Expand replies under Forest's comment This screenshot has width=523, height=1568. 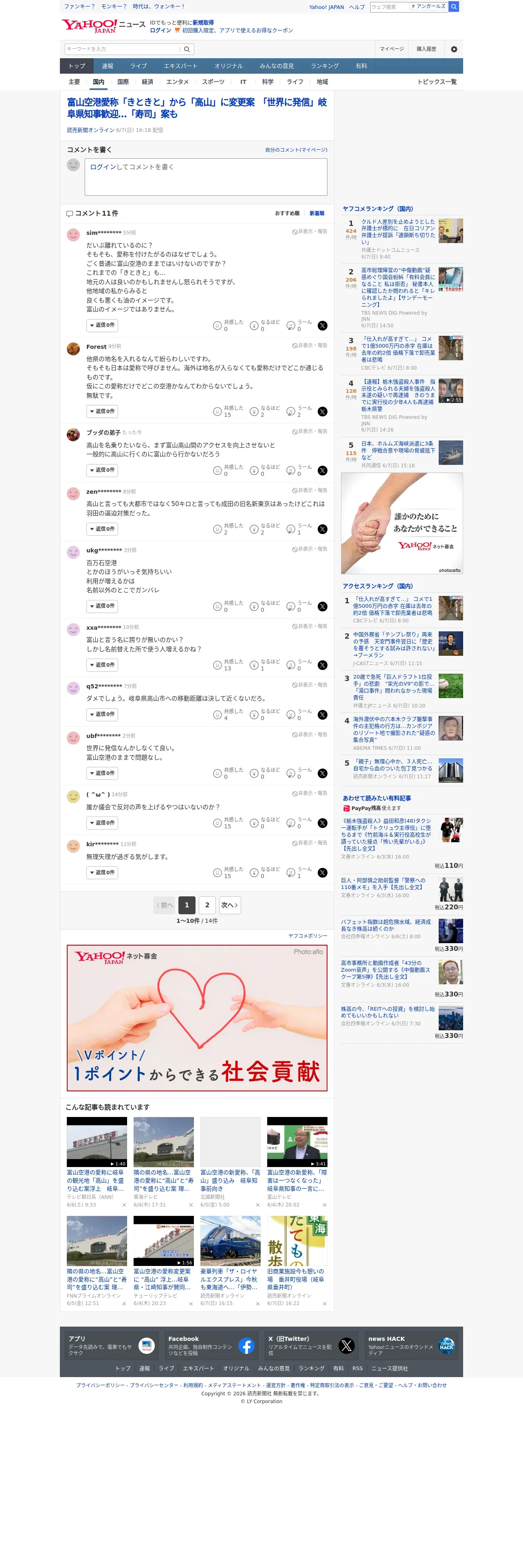[x=102, y=412]
